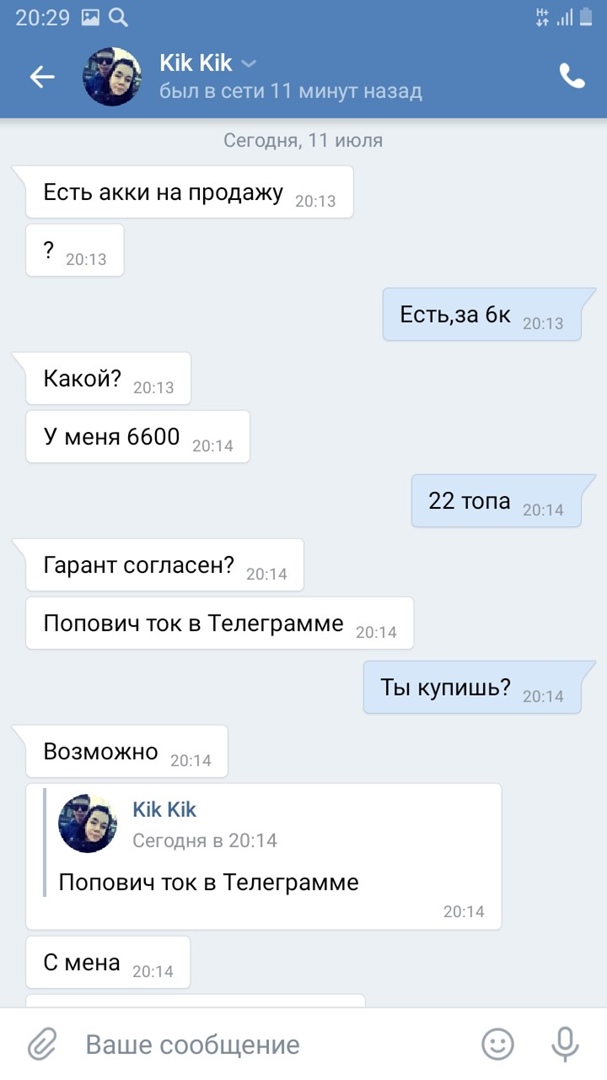Open the emoji and stickers picker
Image resolution: width=607 pixels, height=1080 pixels.
[x=497, y=1045]
